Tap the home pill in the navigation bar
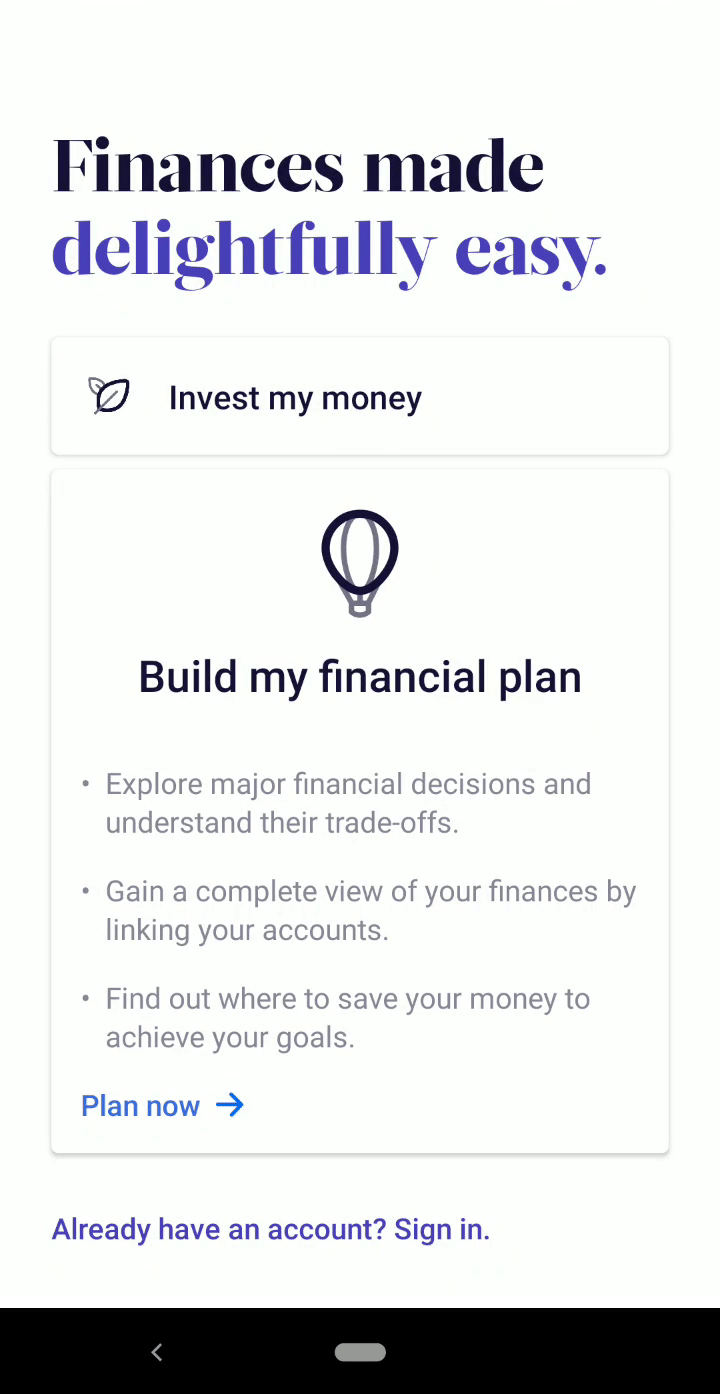The image size is (720, 1394). [x=360, y=1352]
